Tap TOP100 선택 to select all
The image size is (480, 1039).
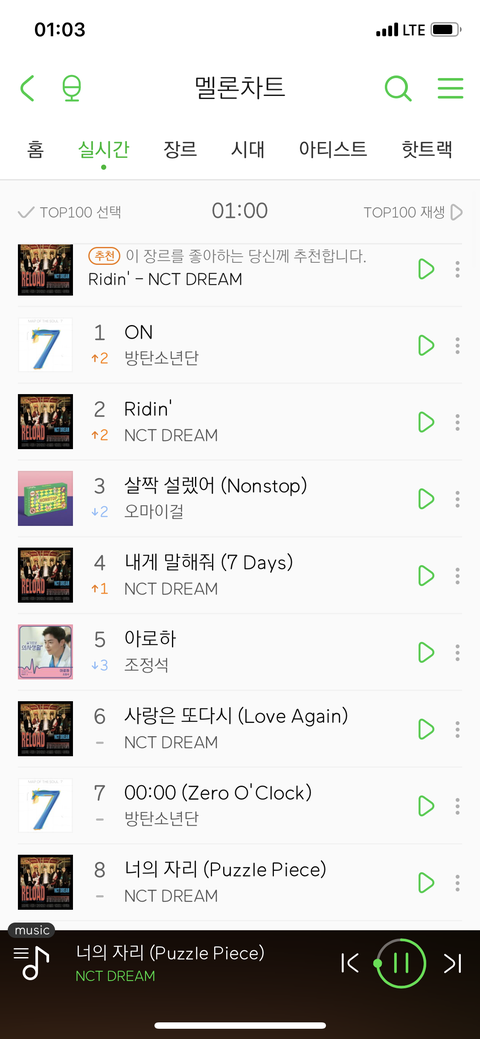coord(70,212)
